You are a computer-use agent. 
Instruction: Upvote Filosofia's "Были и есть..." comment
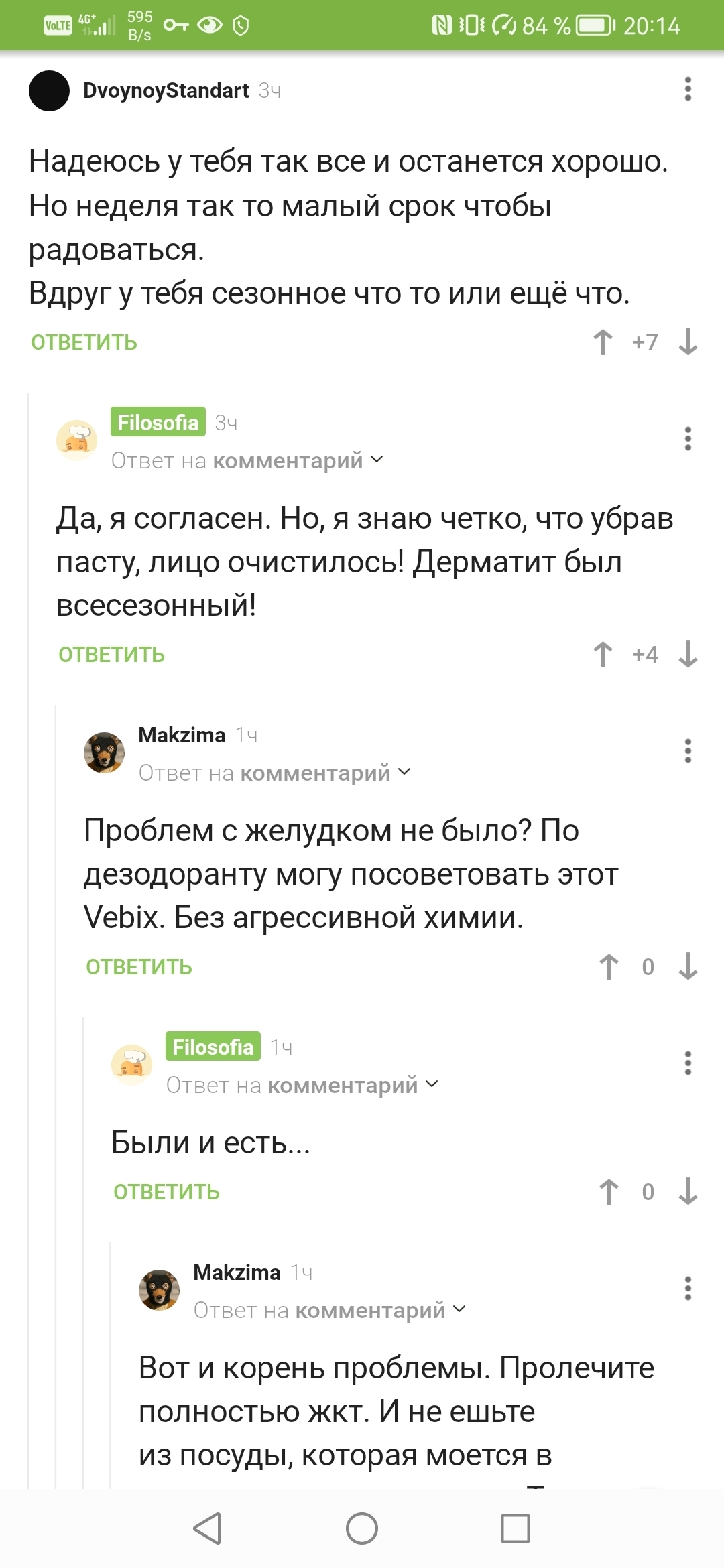[x=609, y=1192]
